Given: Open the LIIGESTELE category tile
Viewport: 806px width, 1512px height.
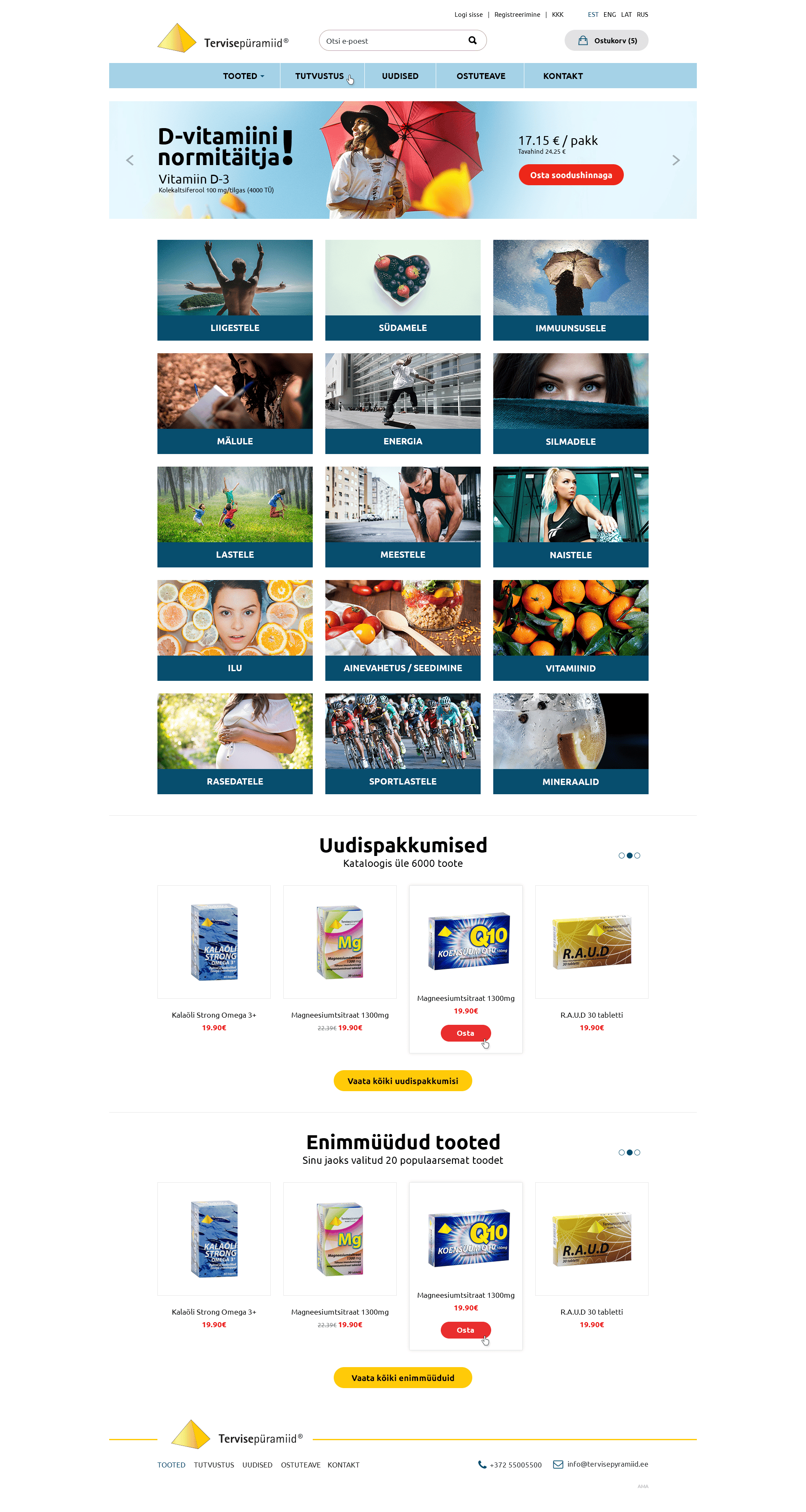Looking at the screenshot, I should coord(235,290).
